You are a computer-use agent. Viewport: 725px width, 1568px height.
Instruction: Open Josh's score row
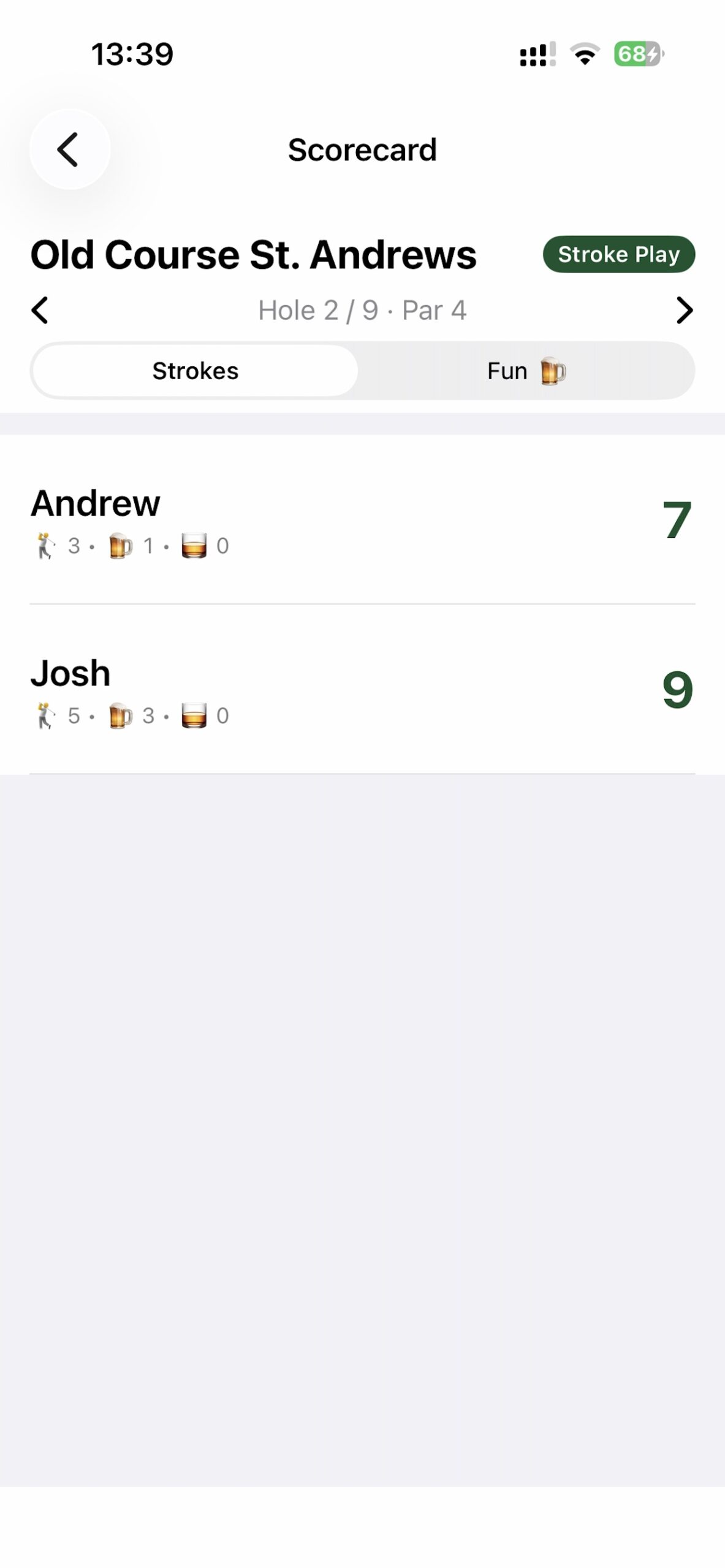click(362, 691)
